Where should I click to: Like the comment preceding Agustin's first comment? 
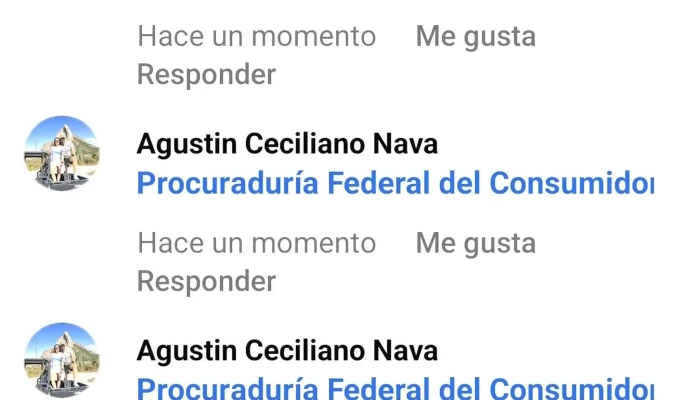(x=475, y=37)
